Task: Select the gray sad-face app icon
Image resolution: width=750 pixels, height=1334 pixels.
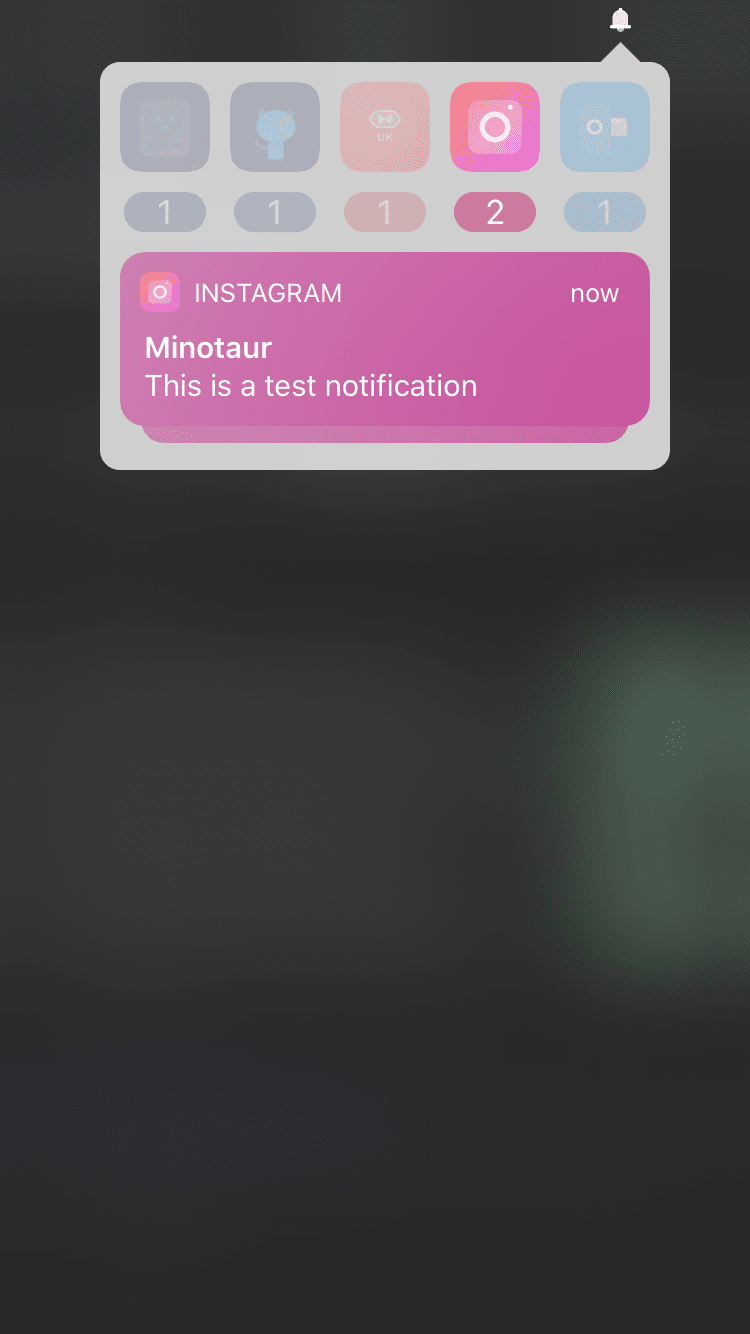Action: [165, 127]
